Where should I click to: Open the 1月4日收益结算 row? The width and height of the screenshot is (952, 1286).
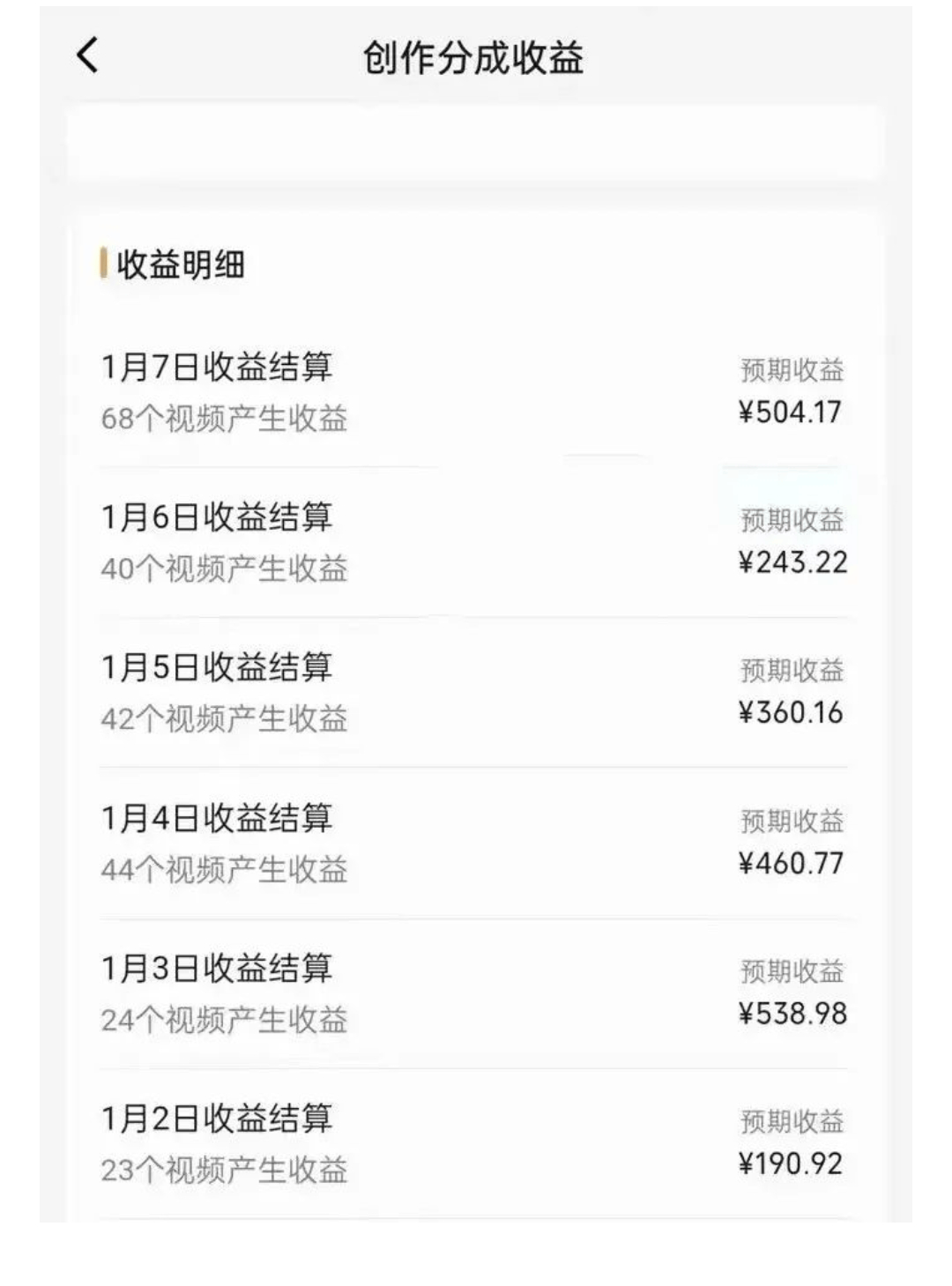point(472,844)
